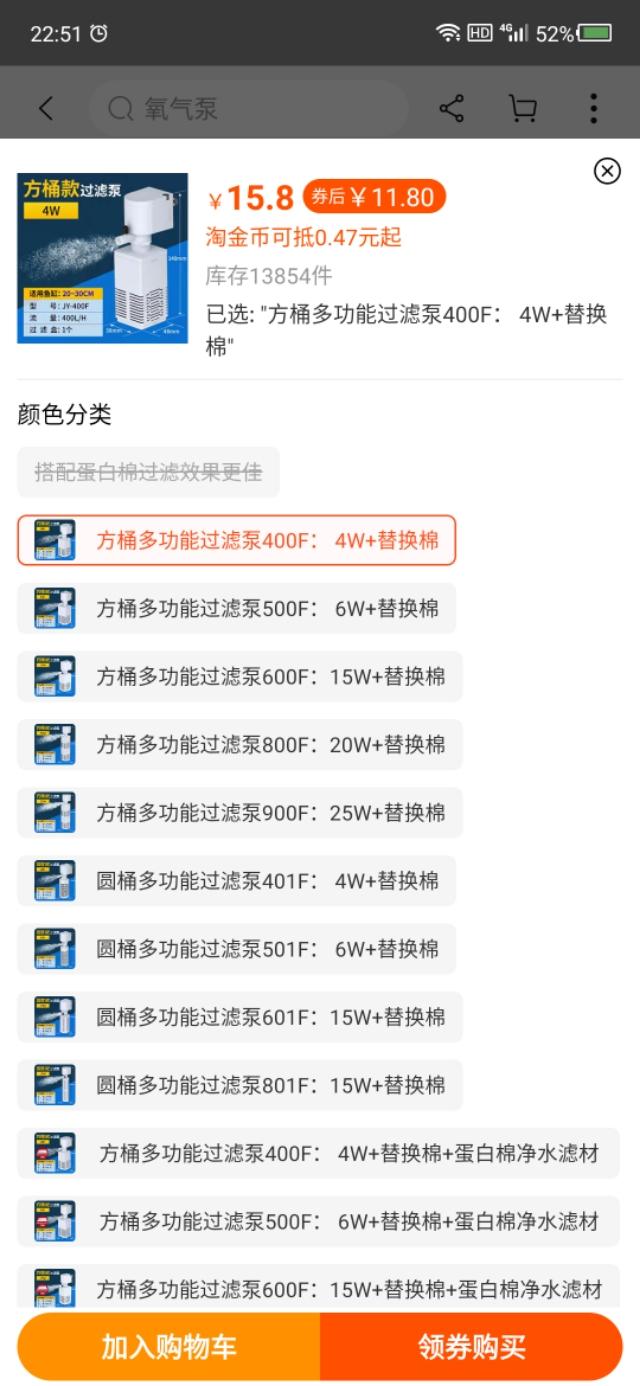
Task: Tap 领券购买 to buy with coupon
Action: click(x=472, y=1346)
